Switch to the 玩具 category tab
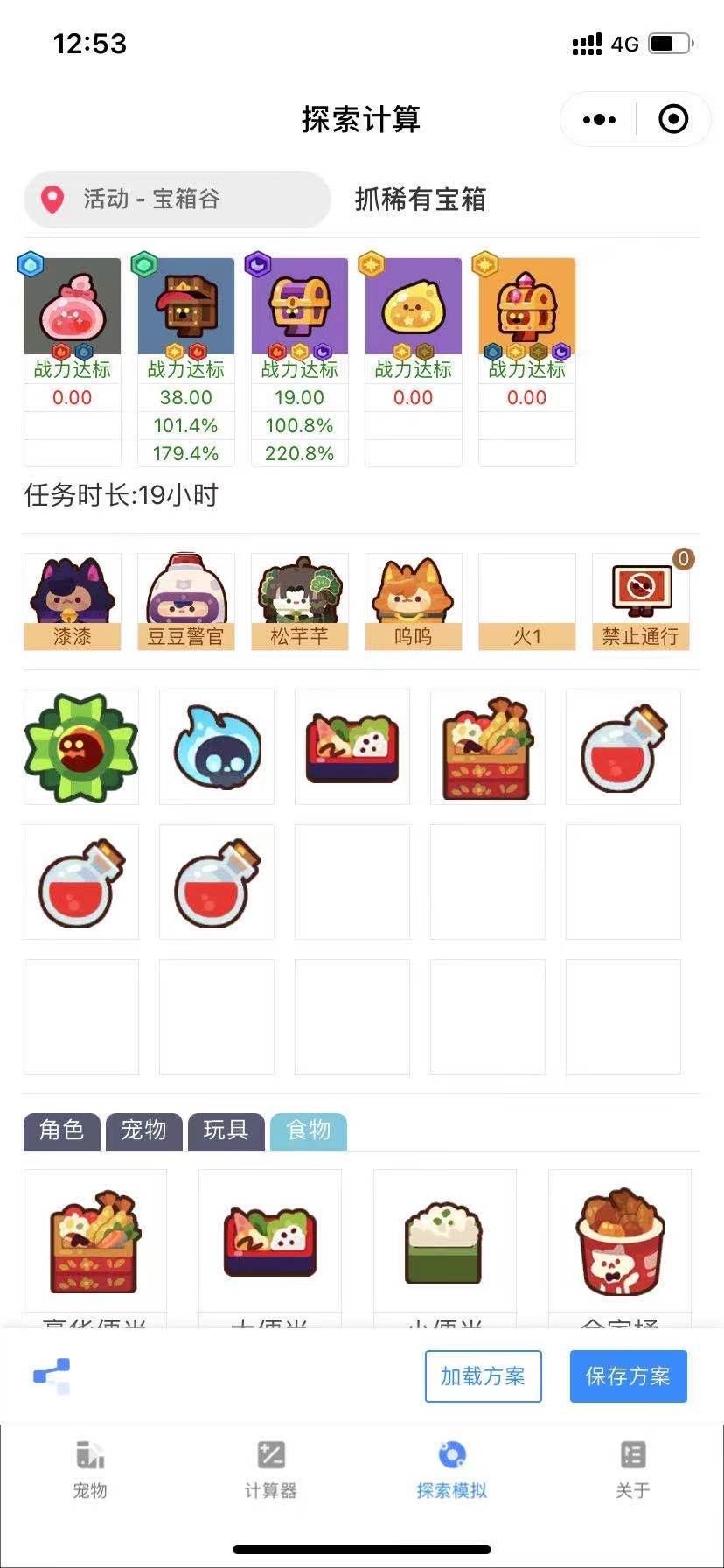Image resolution: width=724 pixels, height=1568 pixels. pyautogui.click(x=226, y=1131)
